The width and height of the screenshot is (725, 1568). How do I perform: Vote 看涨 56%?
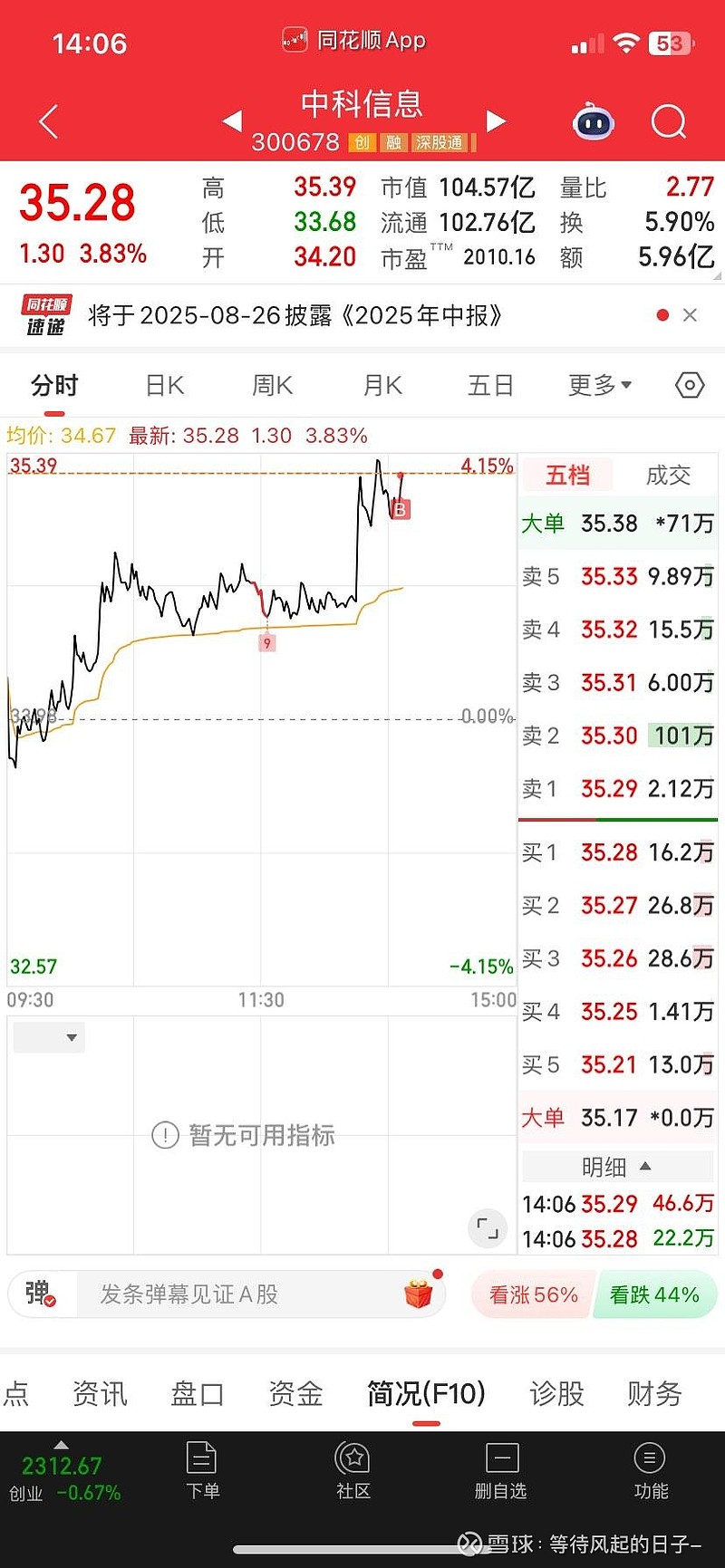coord(534,1295)
